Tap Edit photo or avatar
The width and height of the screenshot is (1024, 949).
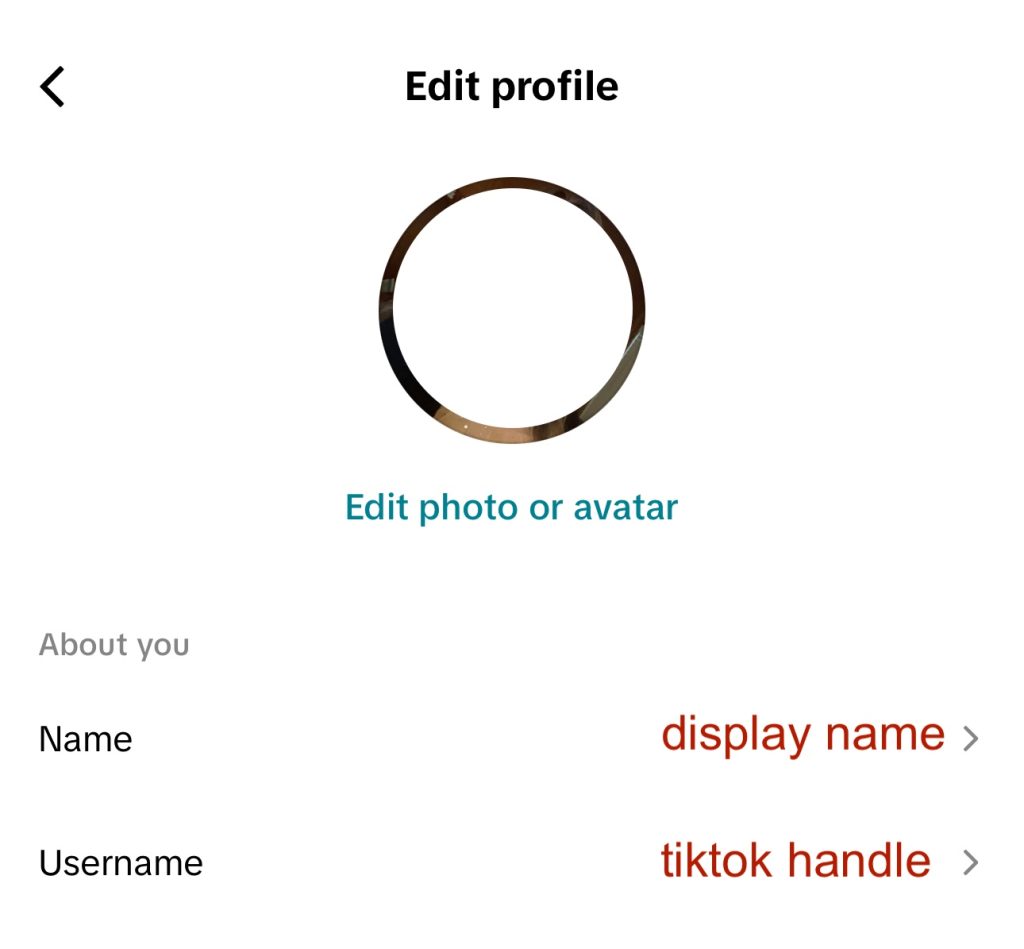click(x=512, y=507)
